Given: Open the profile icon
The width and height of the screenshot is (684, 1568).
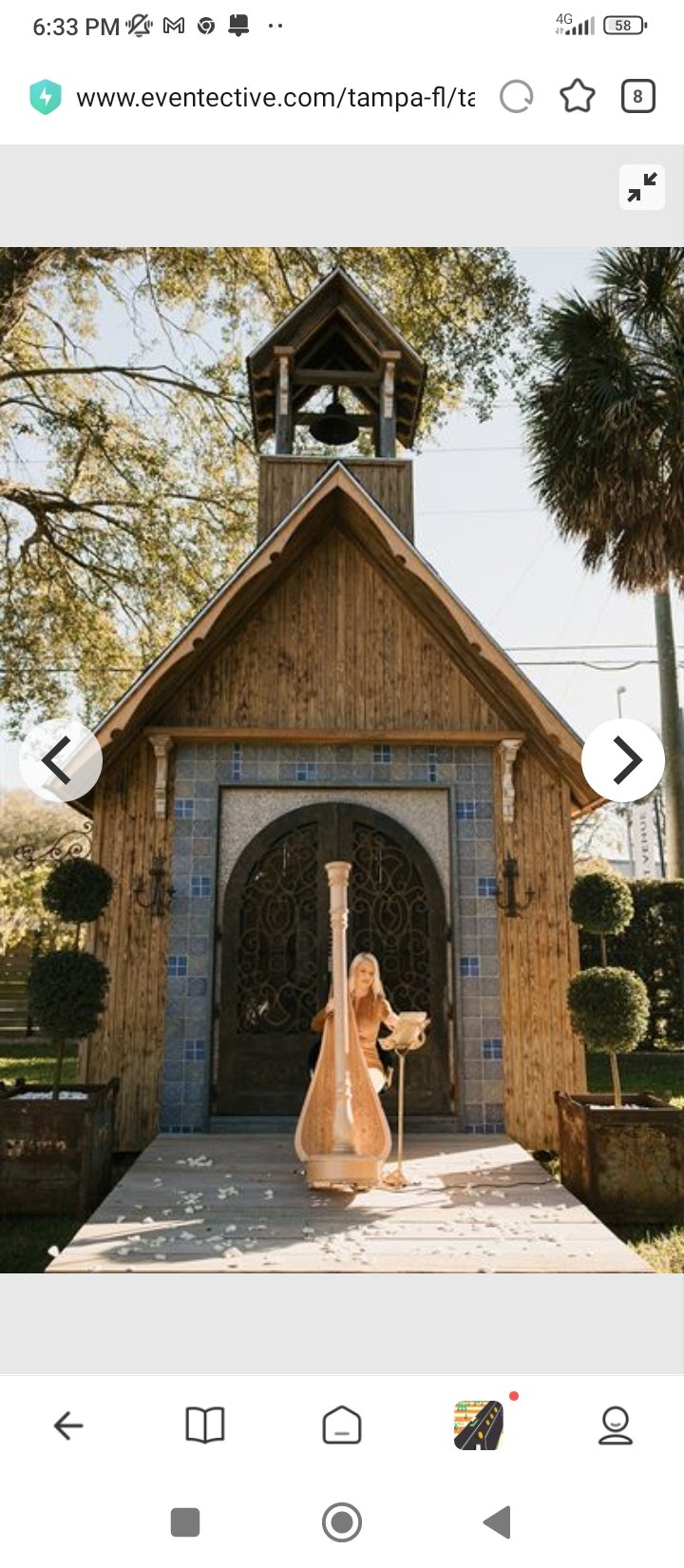Looking at the screenshot, I should pos(616,1425).
